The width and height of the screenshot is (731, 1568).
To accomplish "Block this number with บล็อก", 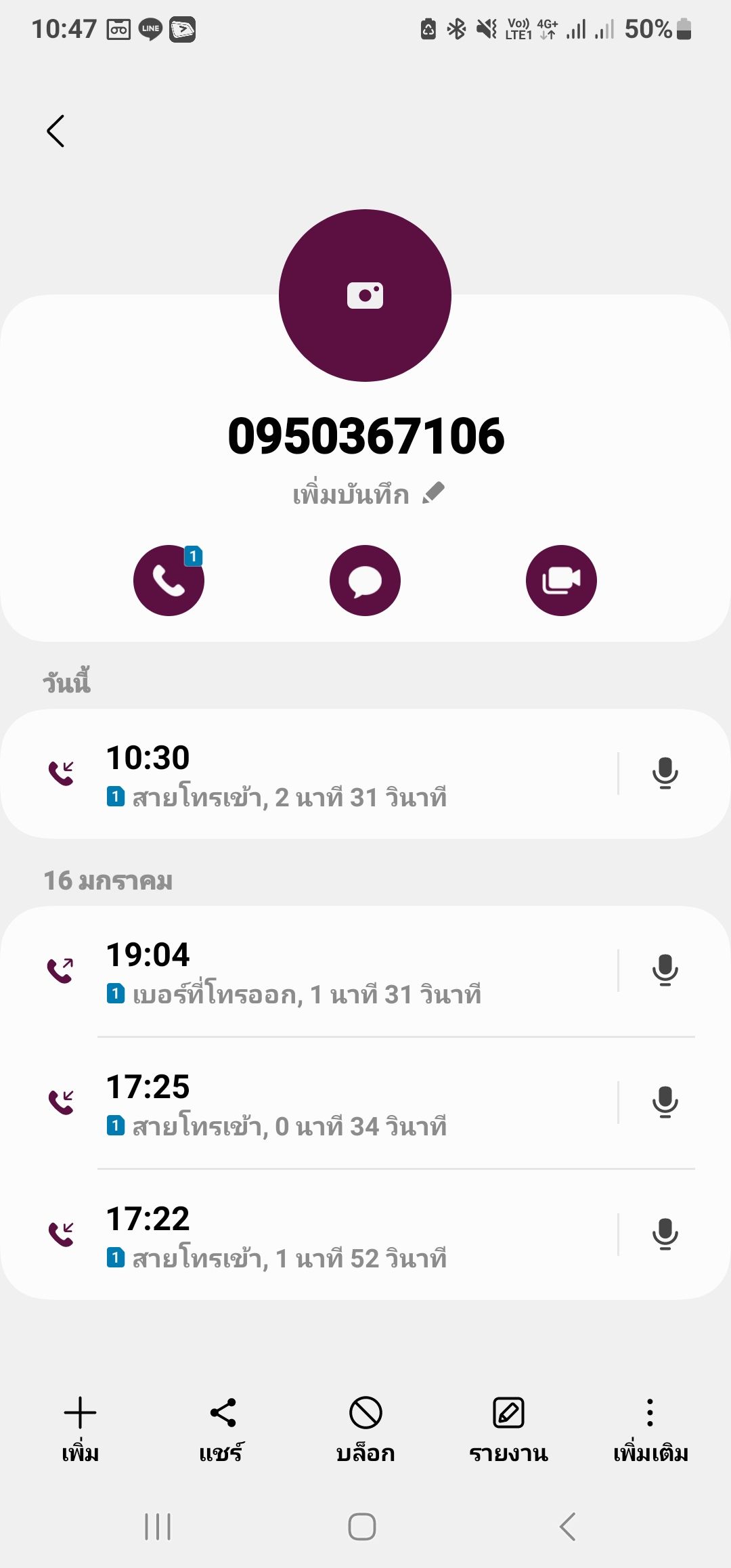I will click(x=365, y=1424).
